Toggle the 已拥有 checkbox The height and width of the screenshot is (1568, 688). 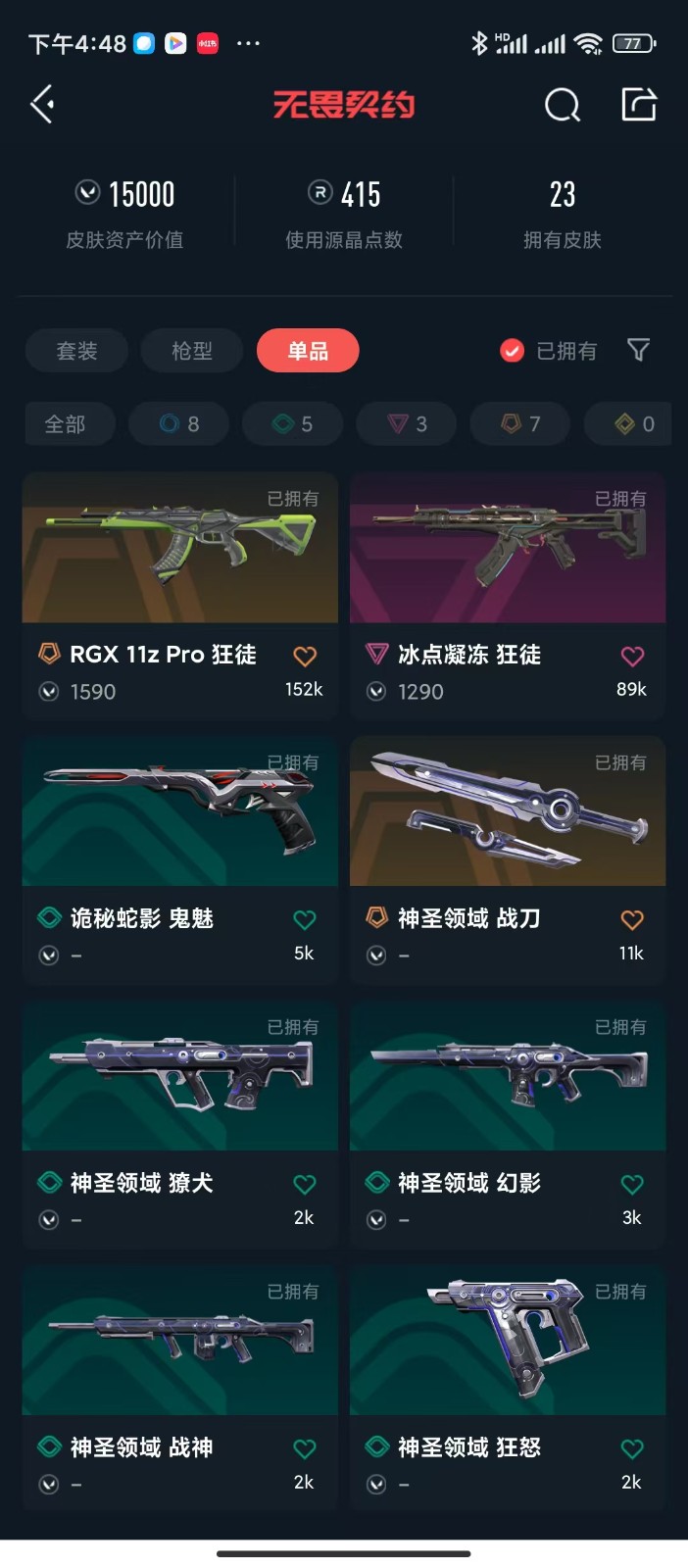click(513, 351)
